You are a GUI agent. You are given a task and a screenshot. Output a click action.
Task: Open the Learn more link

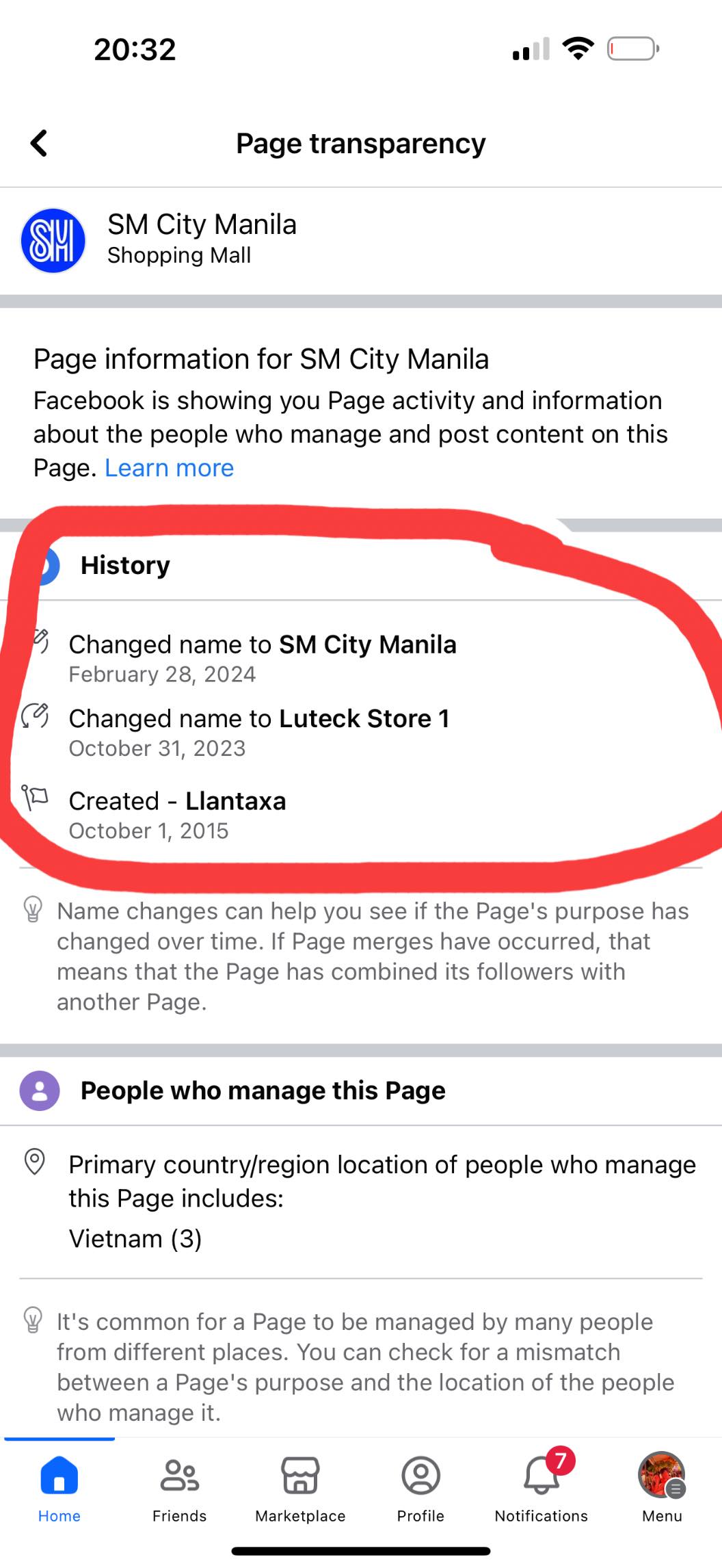(x=169, y=468)
